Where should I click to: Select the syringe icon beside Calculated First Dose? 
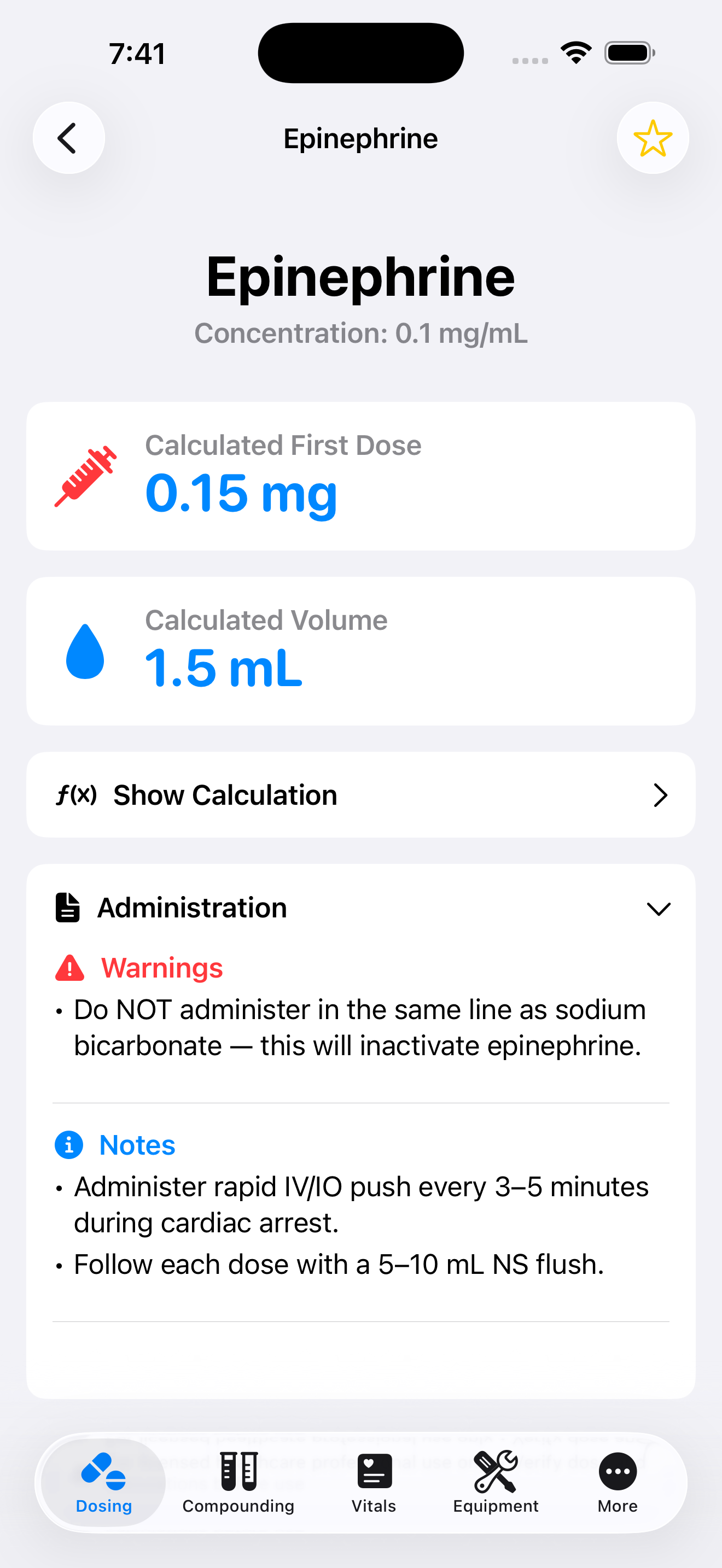point(85,477)
